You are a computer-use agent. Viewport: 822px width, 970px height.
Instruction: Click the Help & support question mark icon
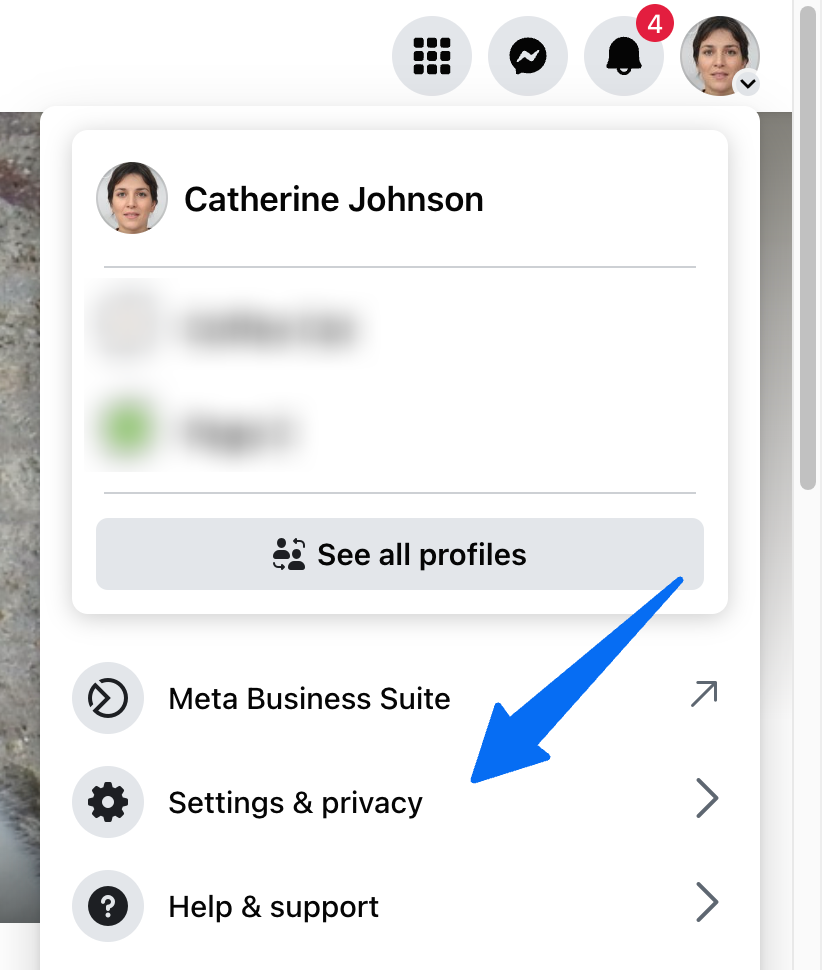pyautogui.click(x=107, y=906)
